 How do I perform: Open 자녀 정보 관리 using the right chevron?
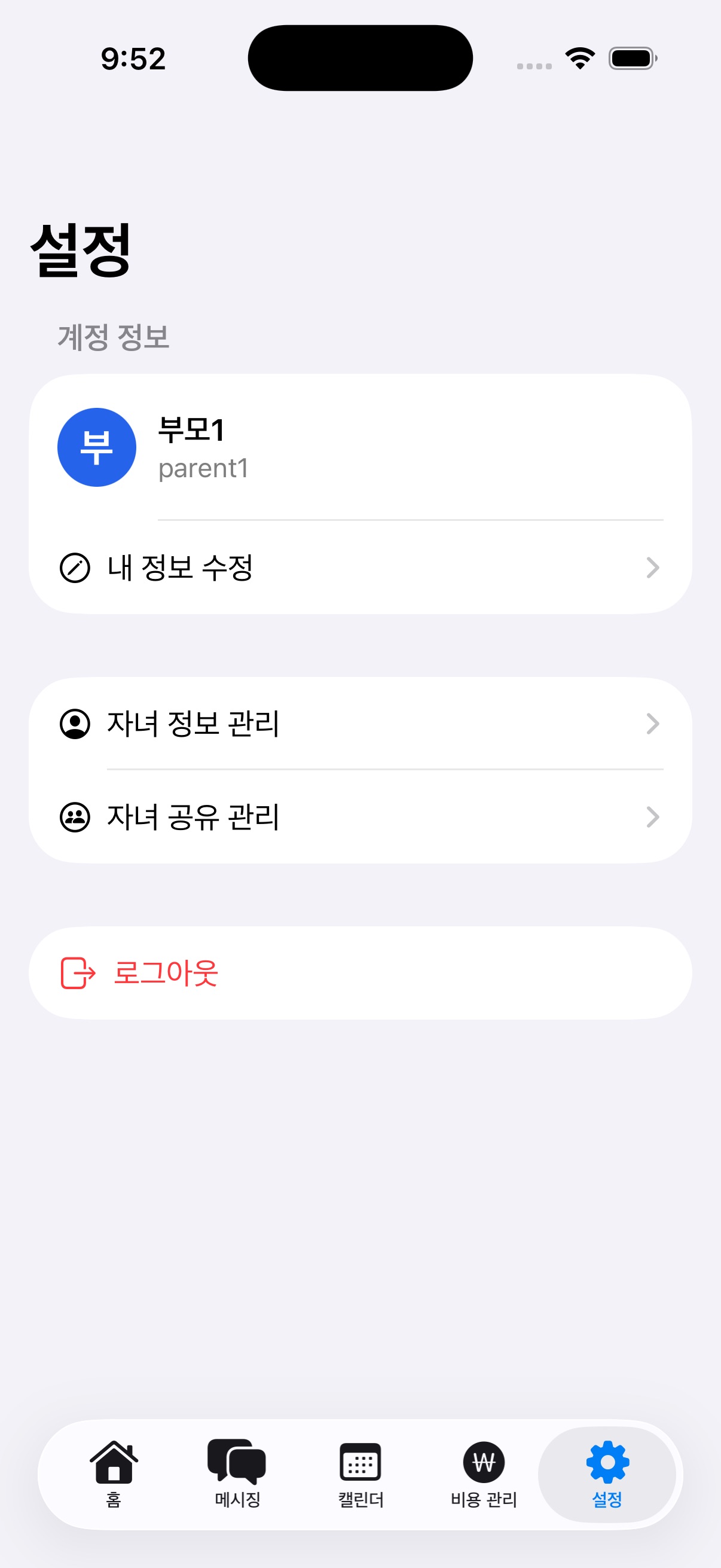click(x=653, y=723)
